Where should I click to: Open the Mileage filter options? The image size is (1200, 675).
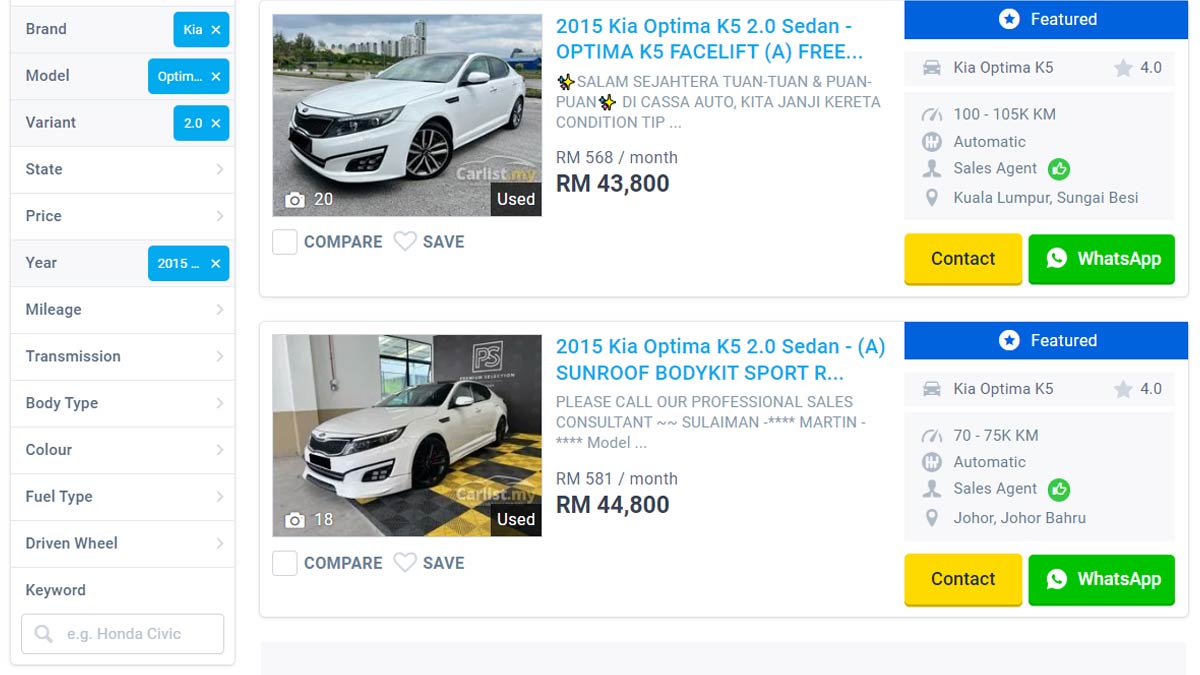click(x=122, y=309)
